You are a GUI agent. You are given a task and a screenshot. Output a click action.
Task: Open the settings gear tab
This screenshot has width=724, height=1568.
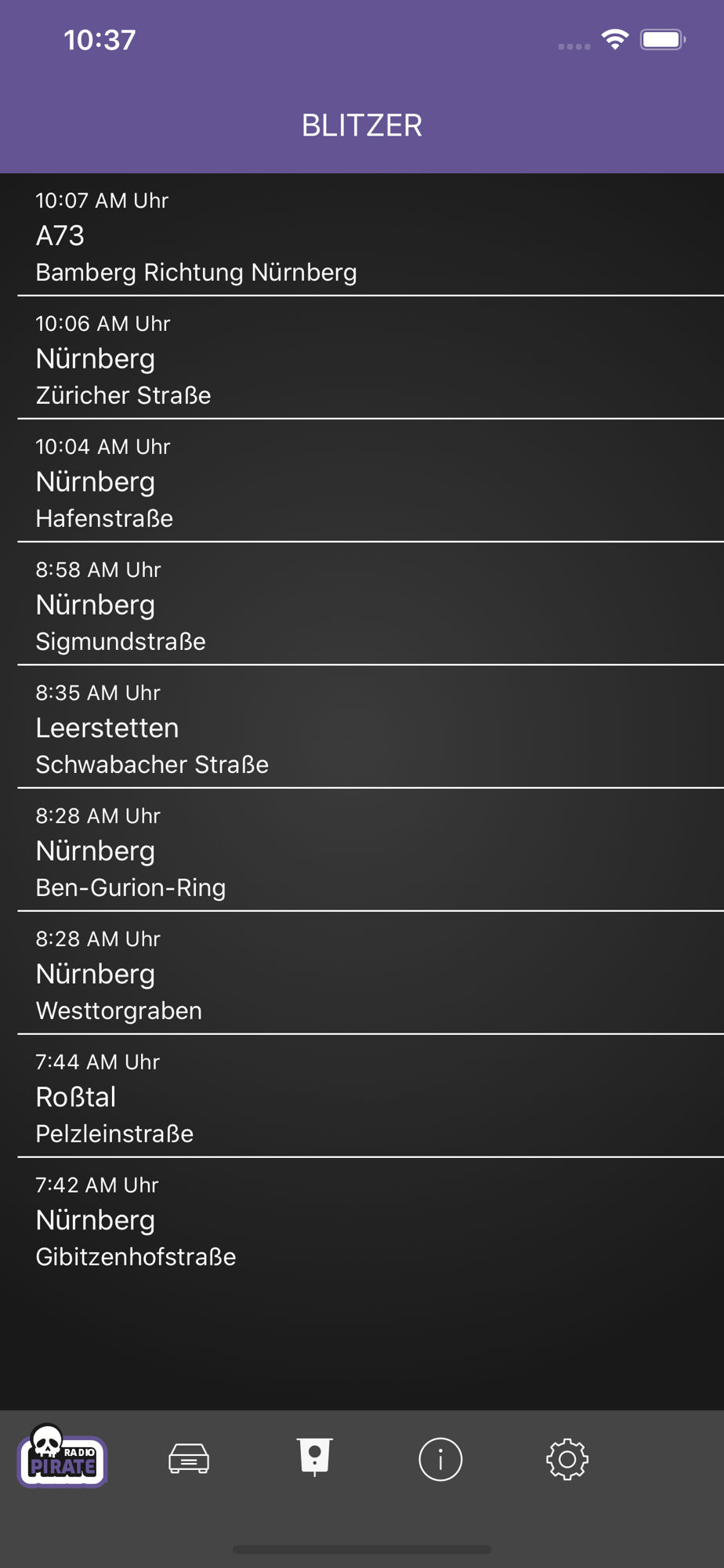coord(567,1459)
